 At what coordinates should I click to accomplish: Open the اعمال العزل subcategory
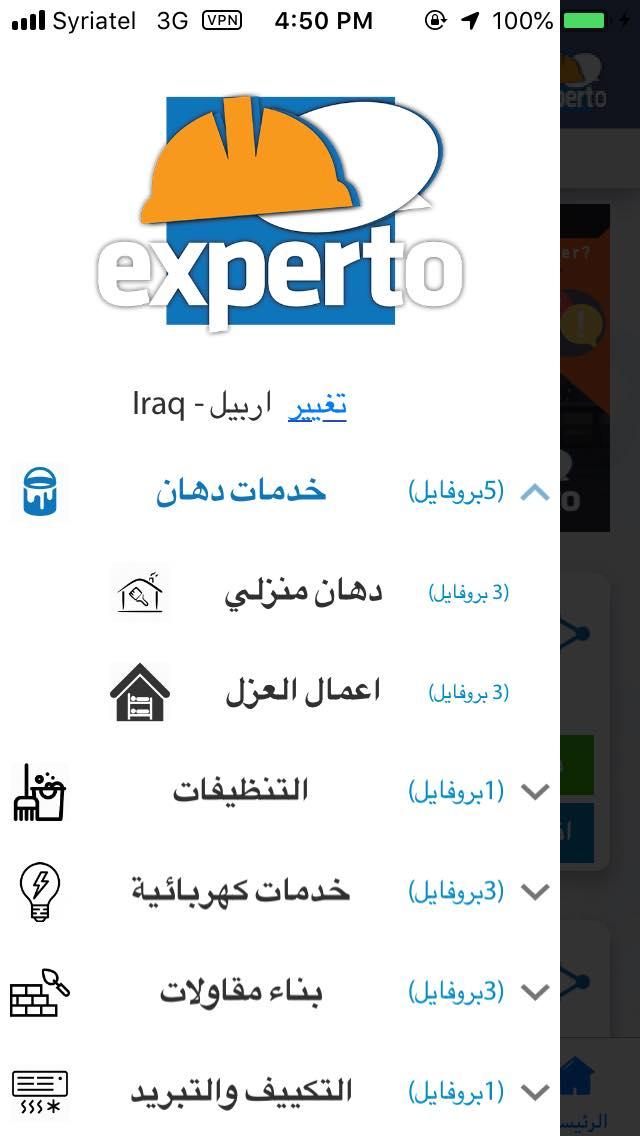[x=302, y=692]
